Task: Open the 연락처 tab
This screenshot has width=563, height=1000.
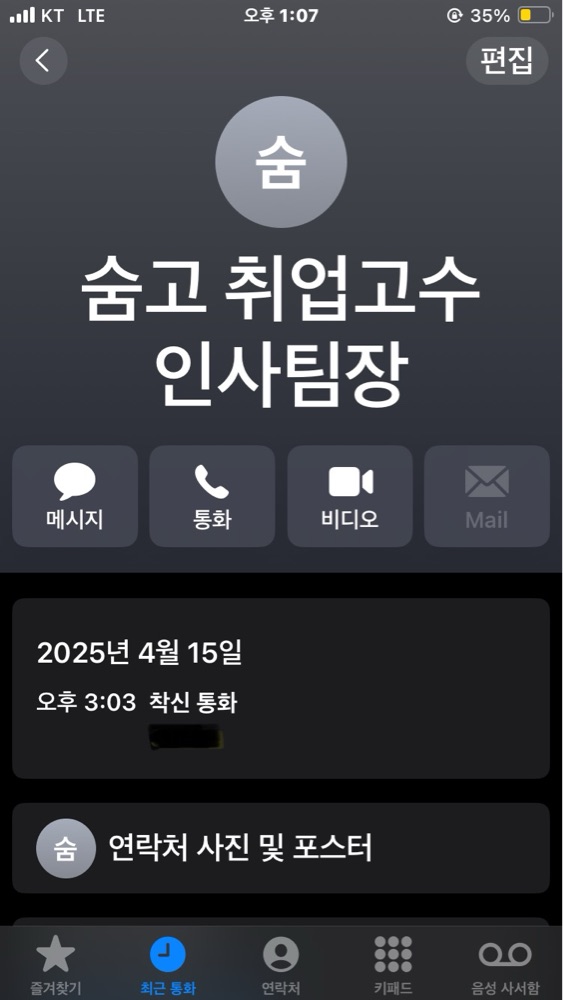Action: click(x=281, y=965)
